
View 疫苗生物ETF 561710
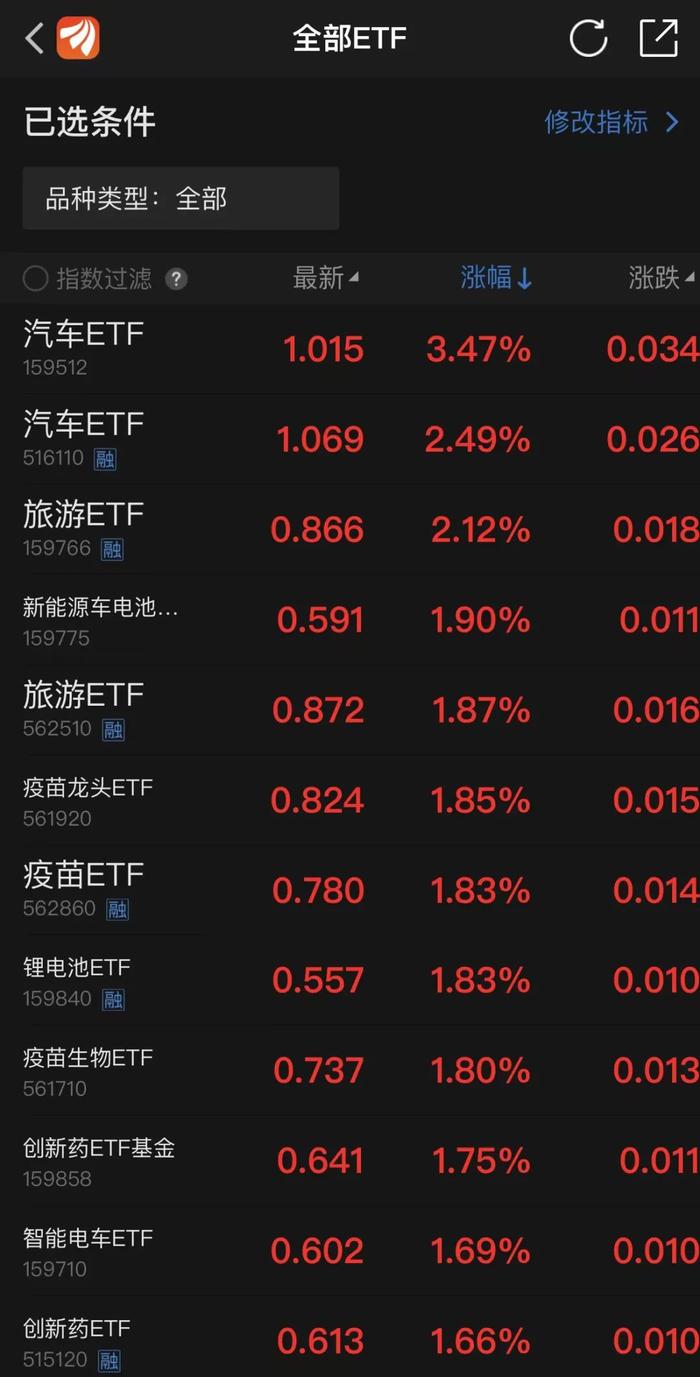tap(350, 1071)
